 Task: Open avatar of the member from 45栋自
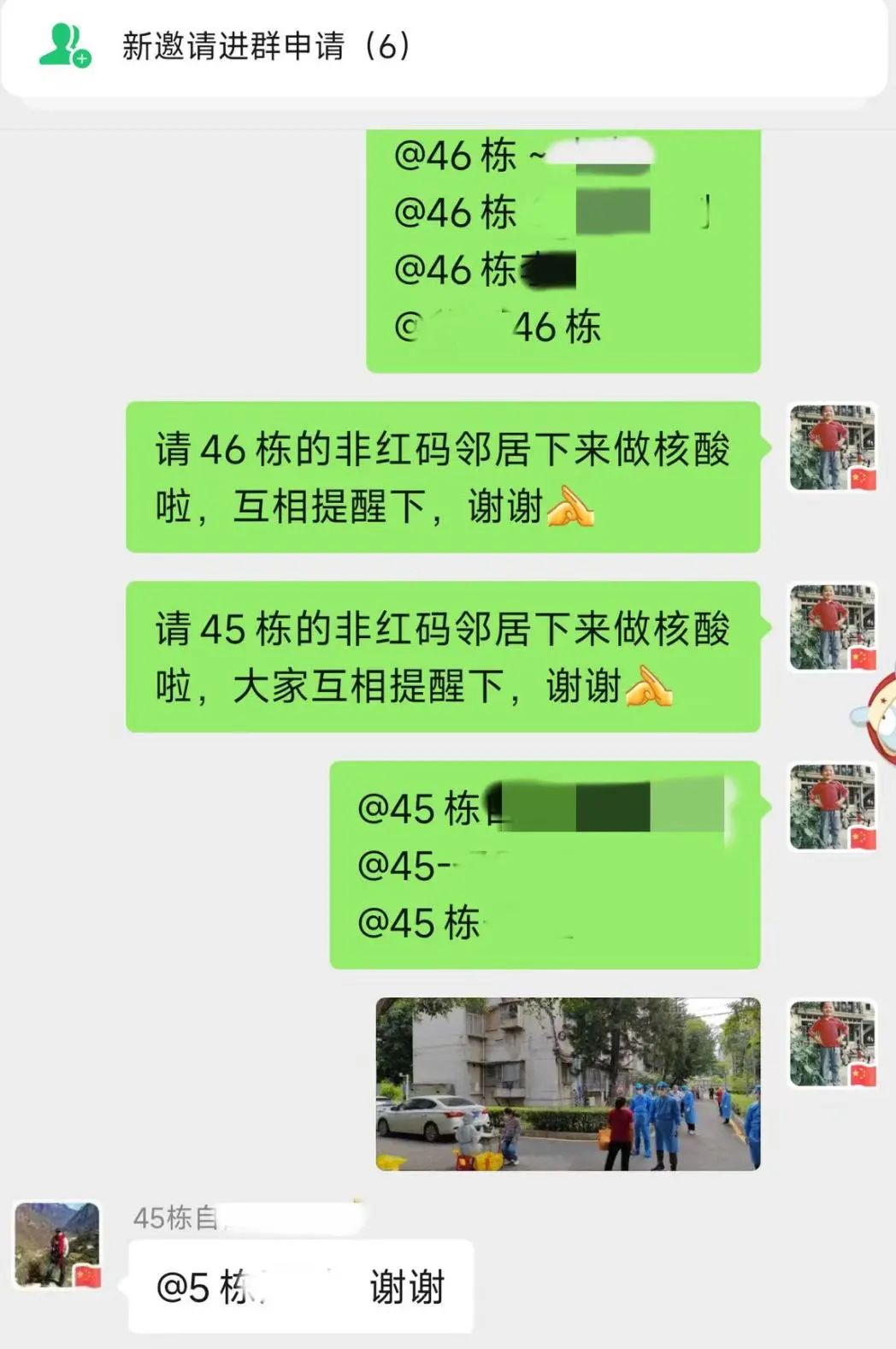[x=58, y=1245]
